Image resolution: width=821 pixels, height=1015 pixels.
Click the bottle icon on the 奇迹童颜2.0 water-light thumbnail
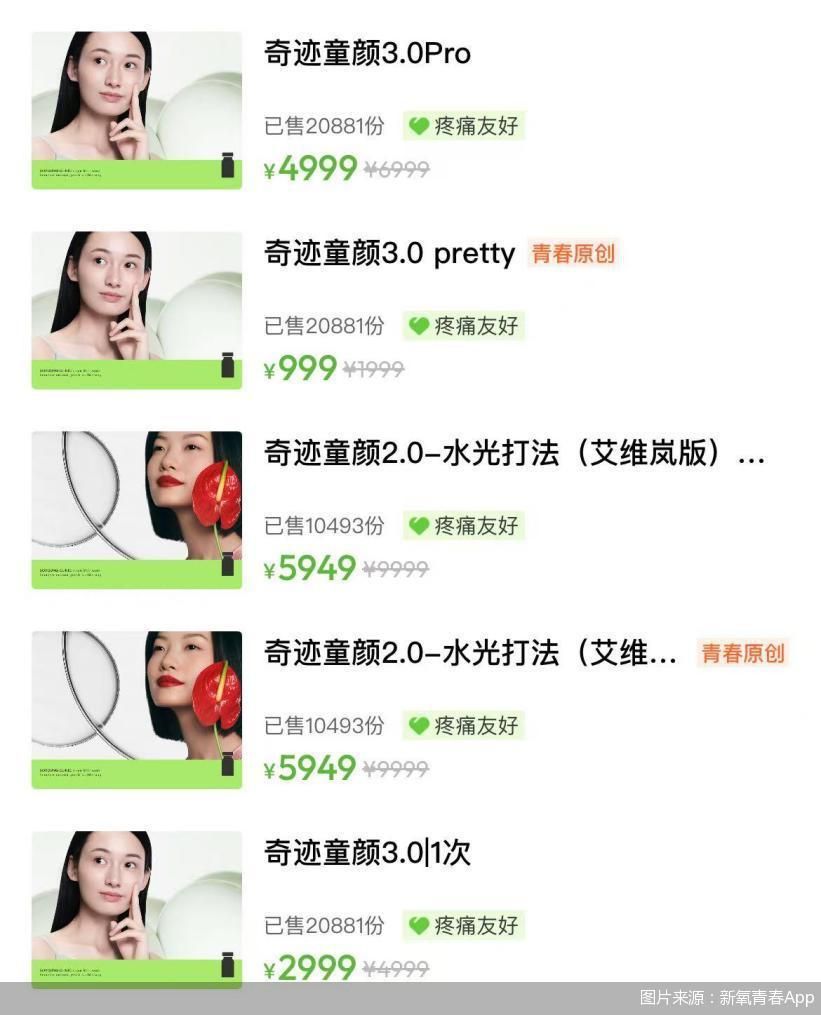[x=230, y=564]
